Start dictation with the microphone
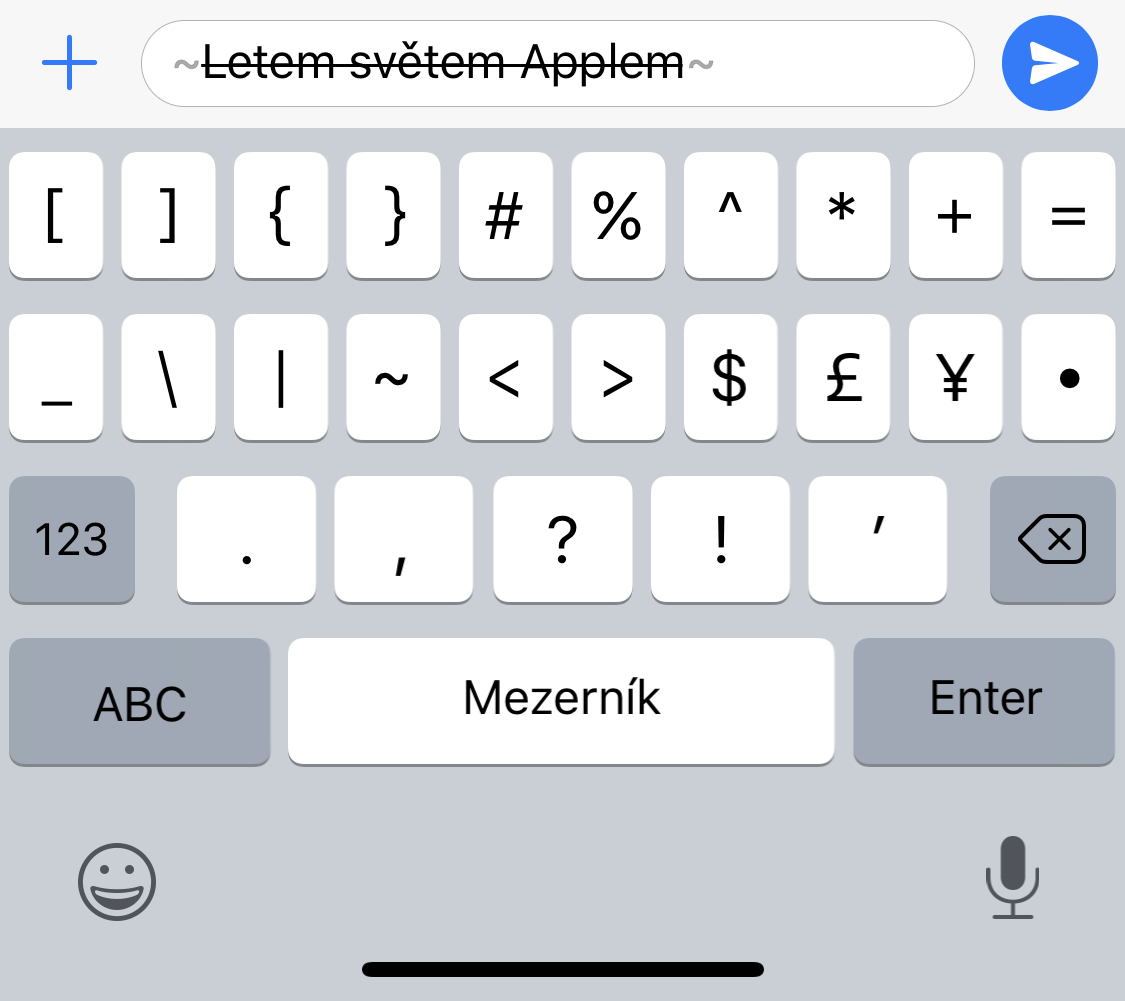Viewport: 1125px width, 1001px height. coord(1012,878)
